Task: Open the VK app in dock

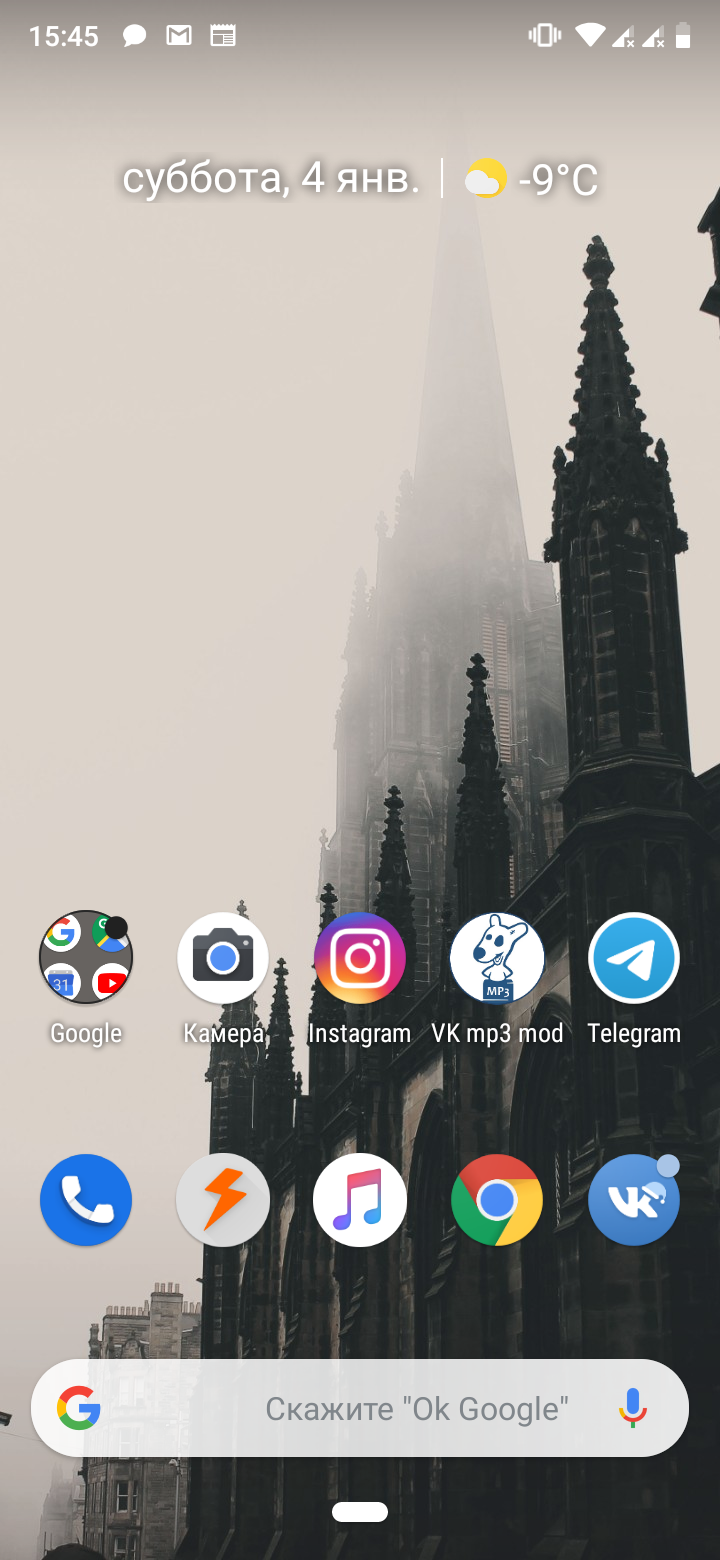Action: (x=634, y=1200)
